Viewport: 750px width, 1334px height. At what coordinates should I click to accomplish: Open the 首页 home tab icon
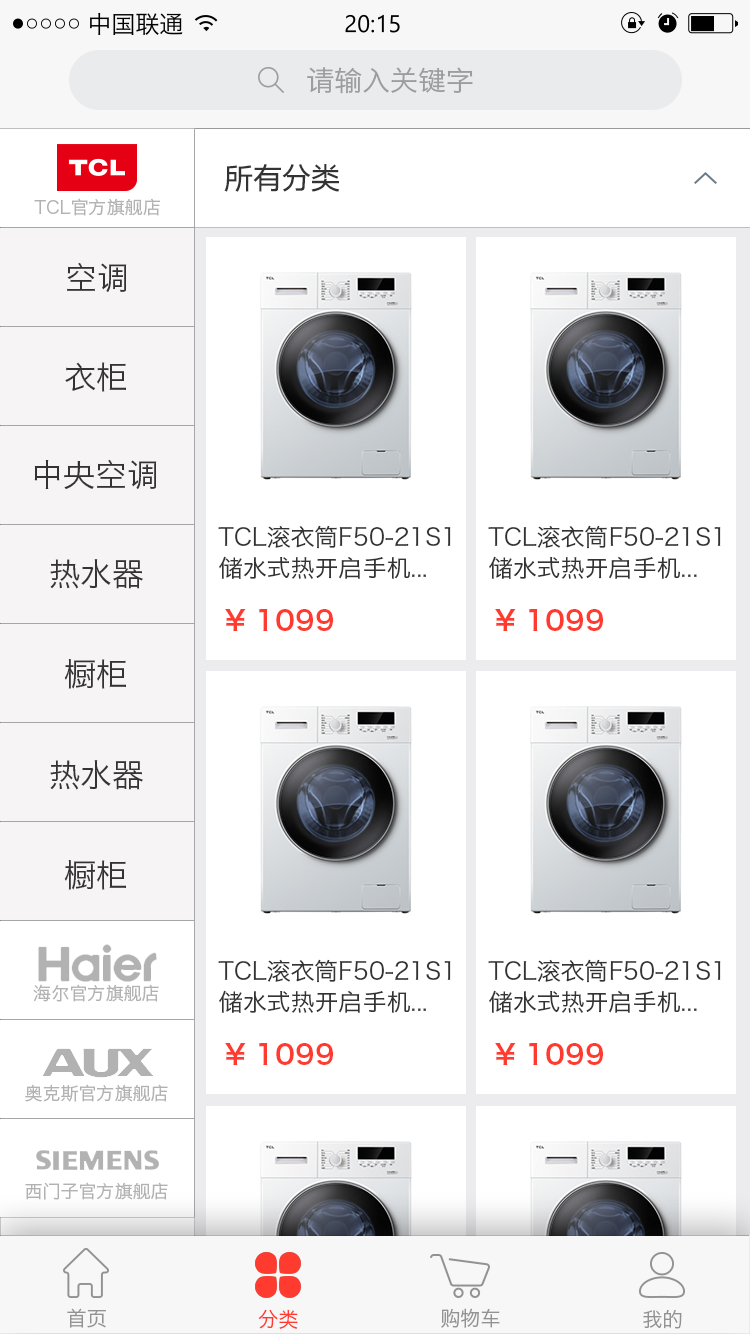click(x=86, y=1285)
